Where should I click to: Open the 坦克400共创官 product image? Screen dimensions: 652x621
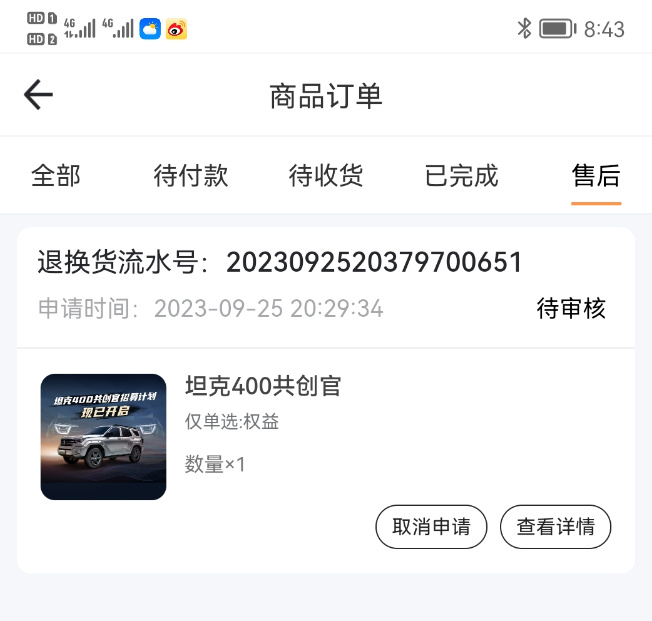coord(103,437)
